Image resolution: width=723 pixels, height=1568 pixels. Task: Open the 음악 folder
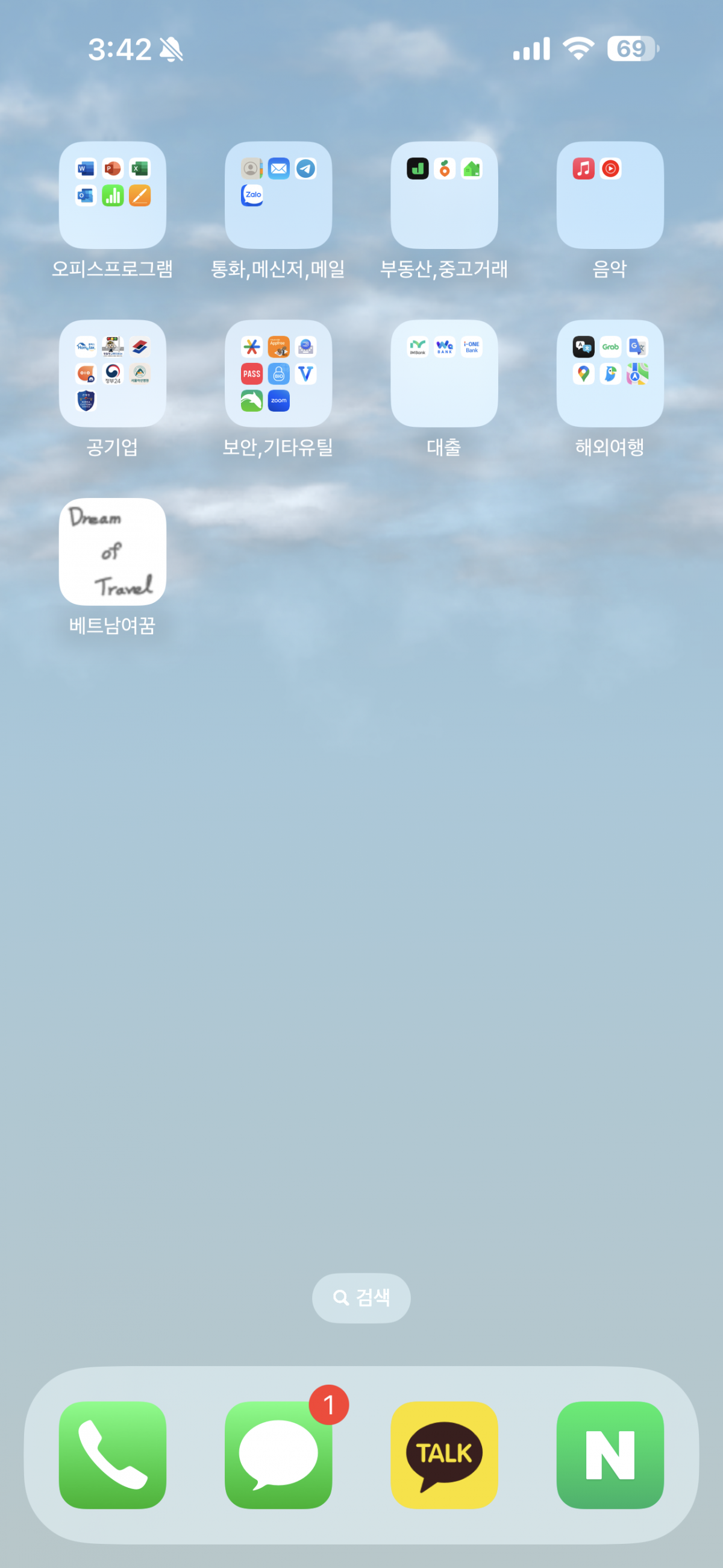[x=610, y=195]
